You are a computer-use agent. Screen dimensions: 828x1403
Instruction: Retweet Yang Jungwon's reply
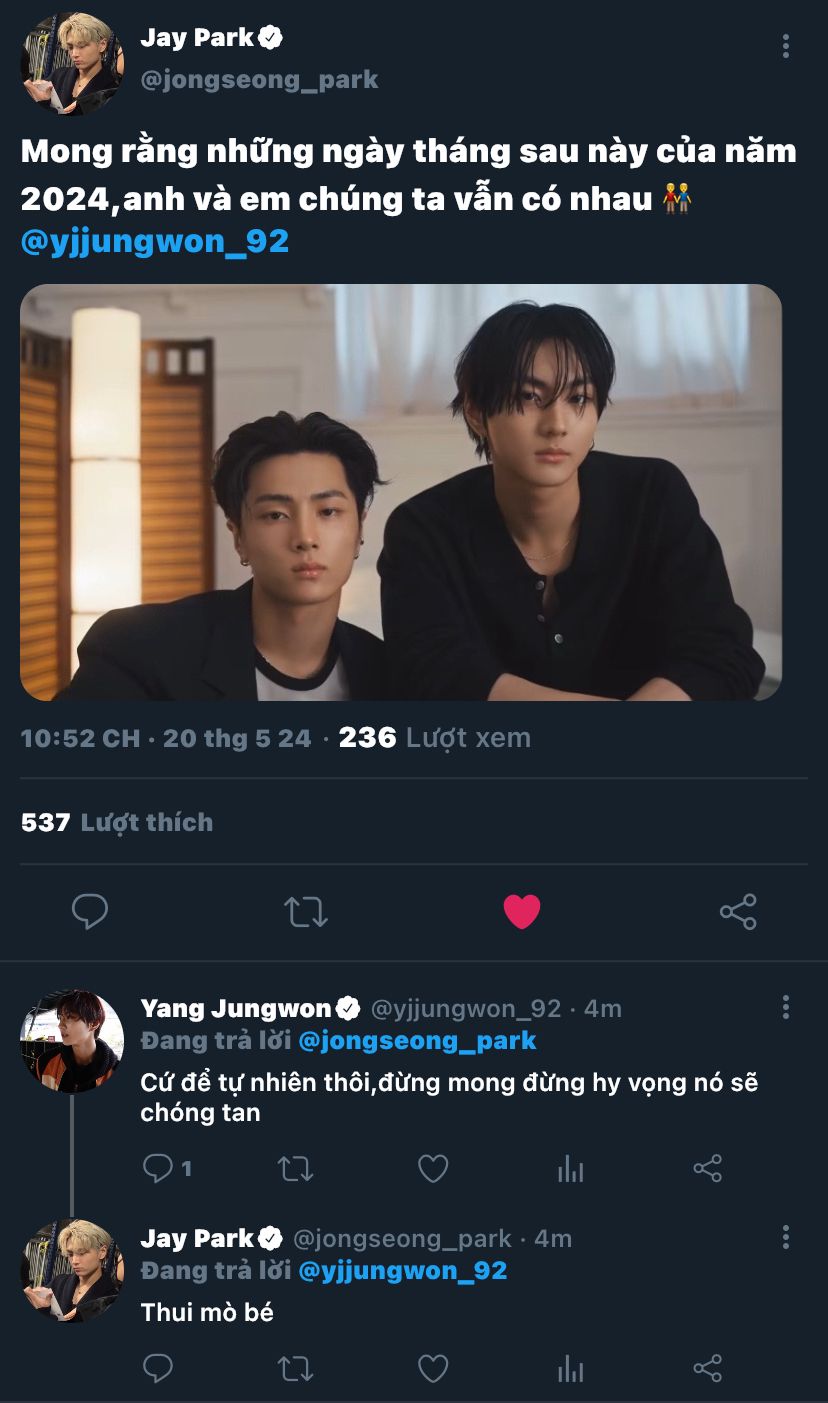[x=295, y=1168]
